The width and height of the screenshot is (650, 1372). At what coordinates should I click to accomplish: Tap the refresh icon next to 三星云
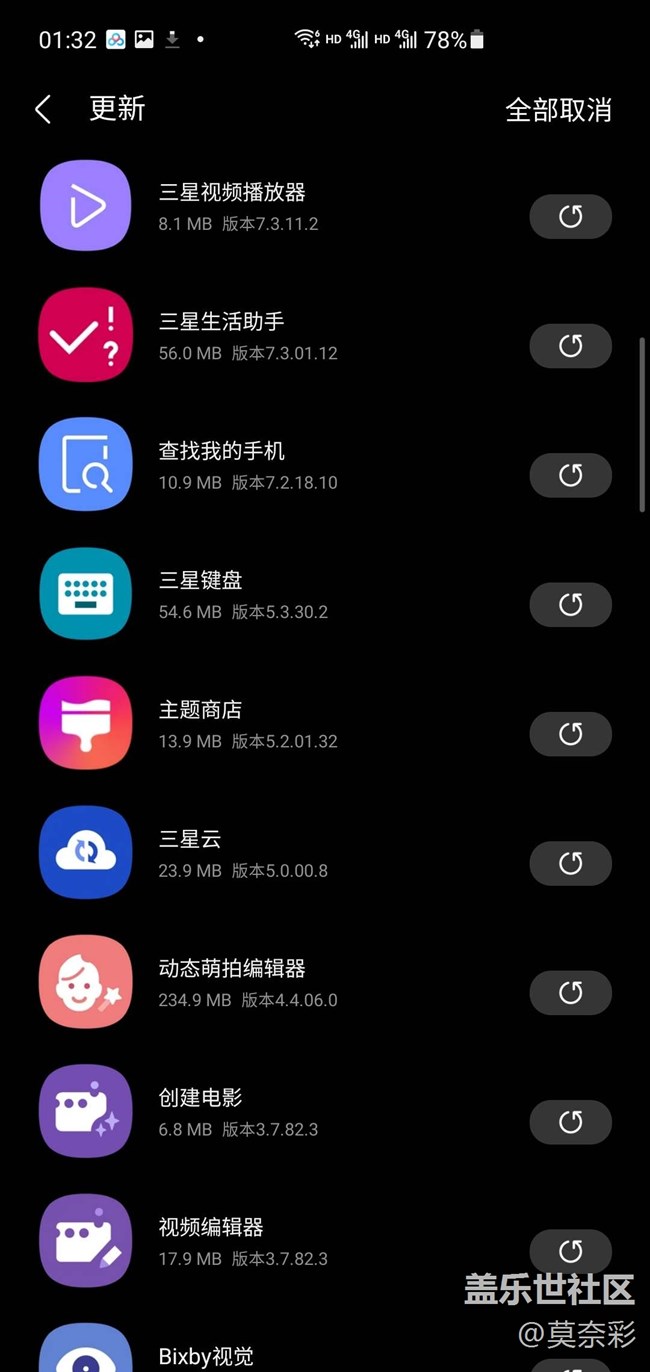coord(570,863)
